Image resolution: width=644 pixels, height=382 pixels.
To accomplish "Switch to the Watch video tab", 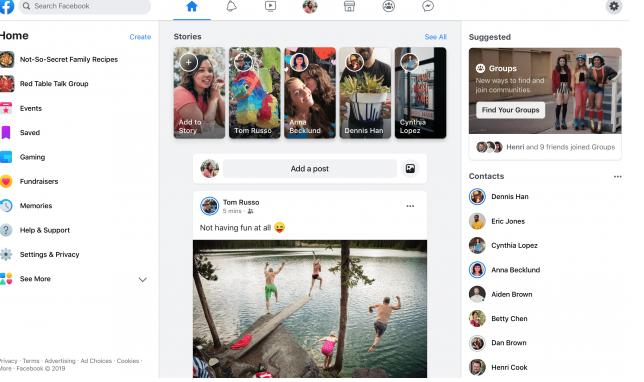I will click(270, 6).
